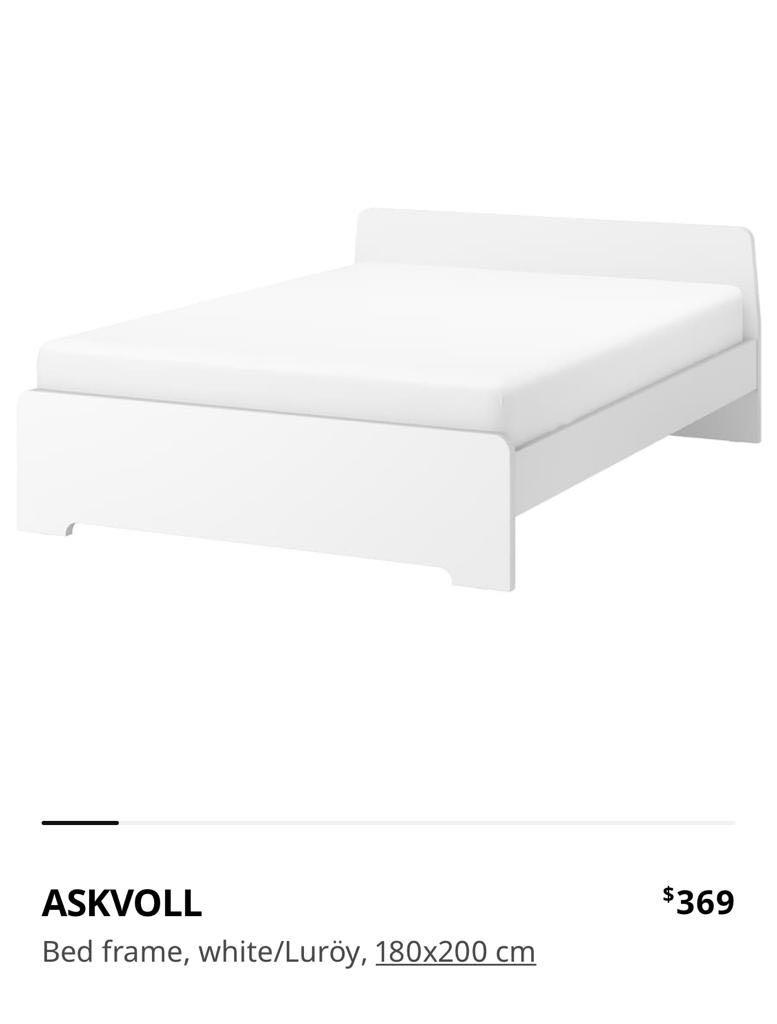Tap the ASKVOLL bold heading text

click(x=122, y=902)
